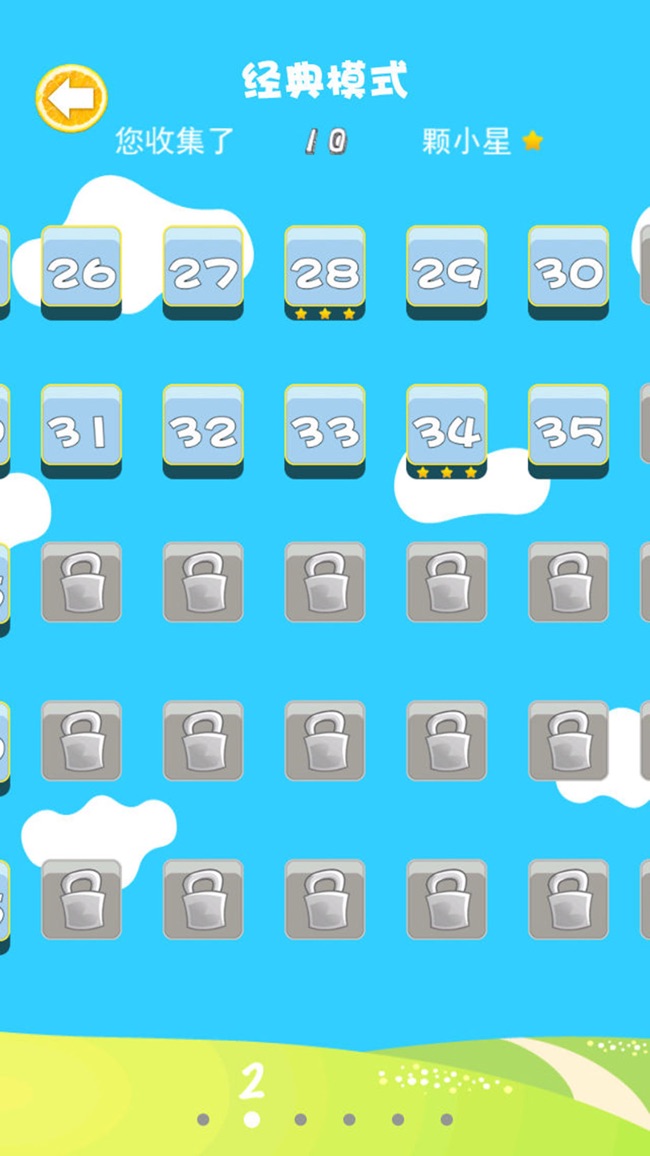This screenshot has width=650, height=1156.
Task: Open level 26
Action: 81,270
